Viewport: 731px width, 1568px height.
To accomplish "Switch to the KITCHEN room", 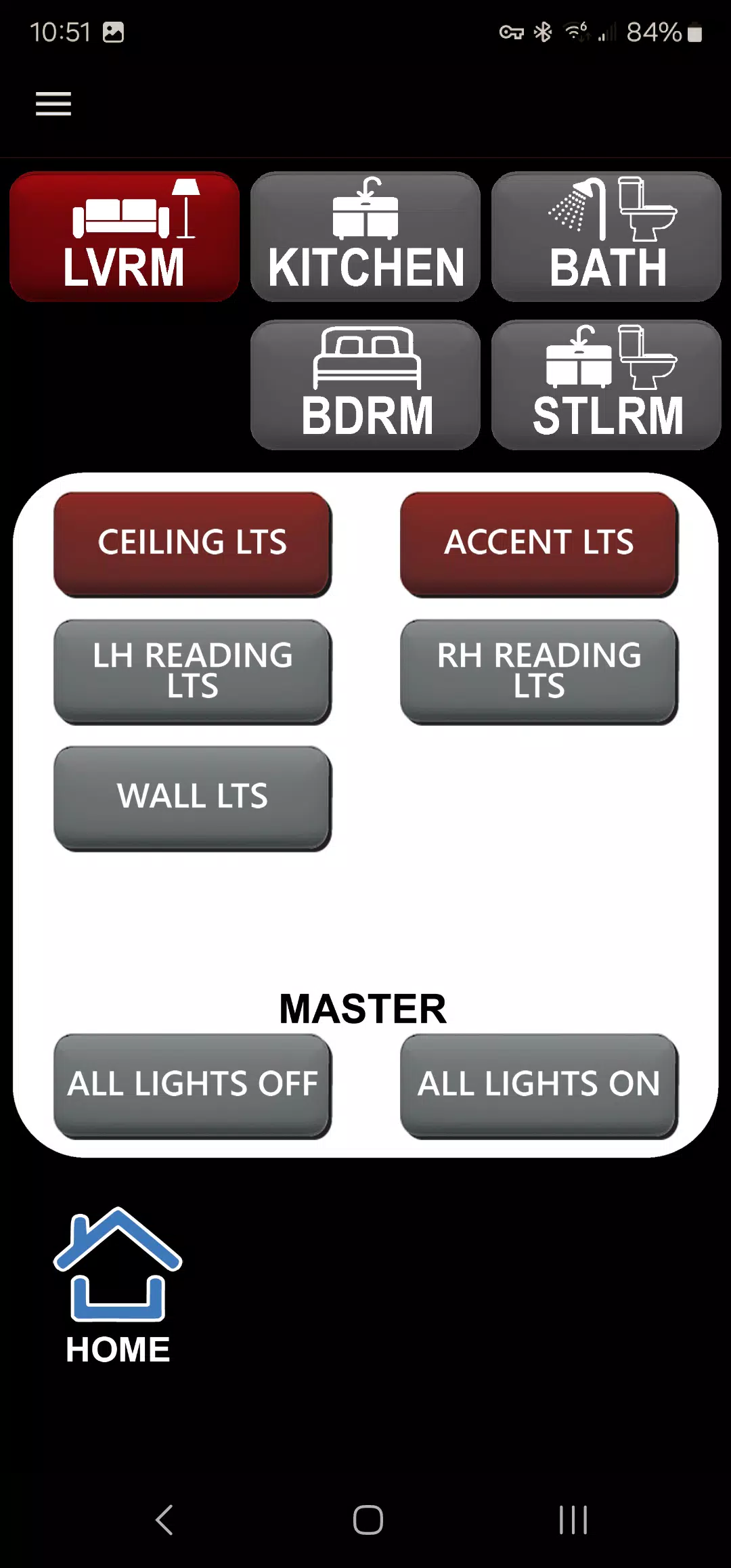I will click(365, 236).
